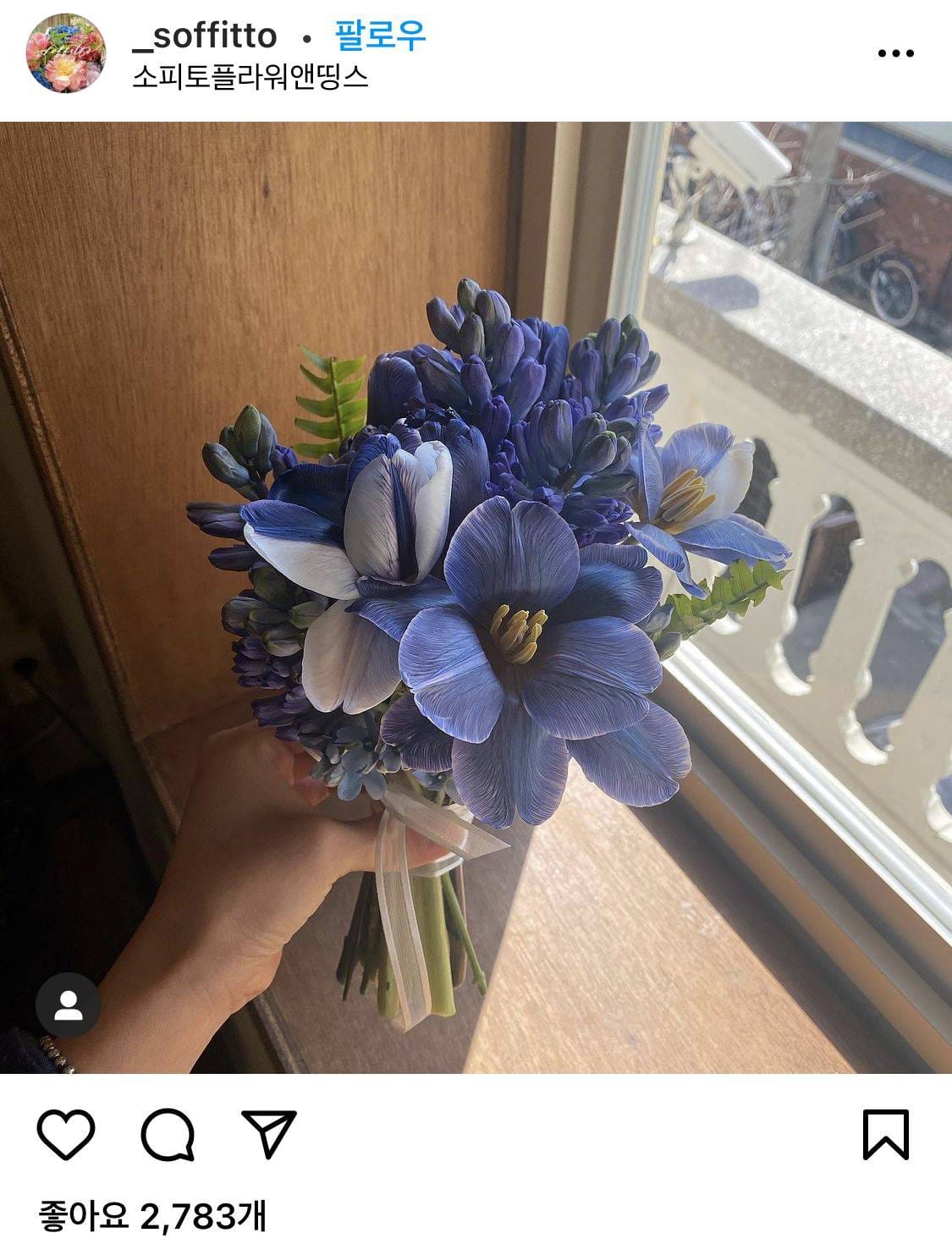Share the post via paper plane icon
This screenshot has height=1244, width=952.
pyautogui.click(x=269, y=1134)
